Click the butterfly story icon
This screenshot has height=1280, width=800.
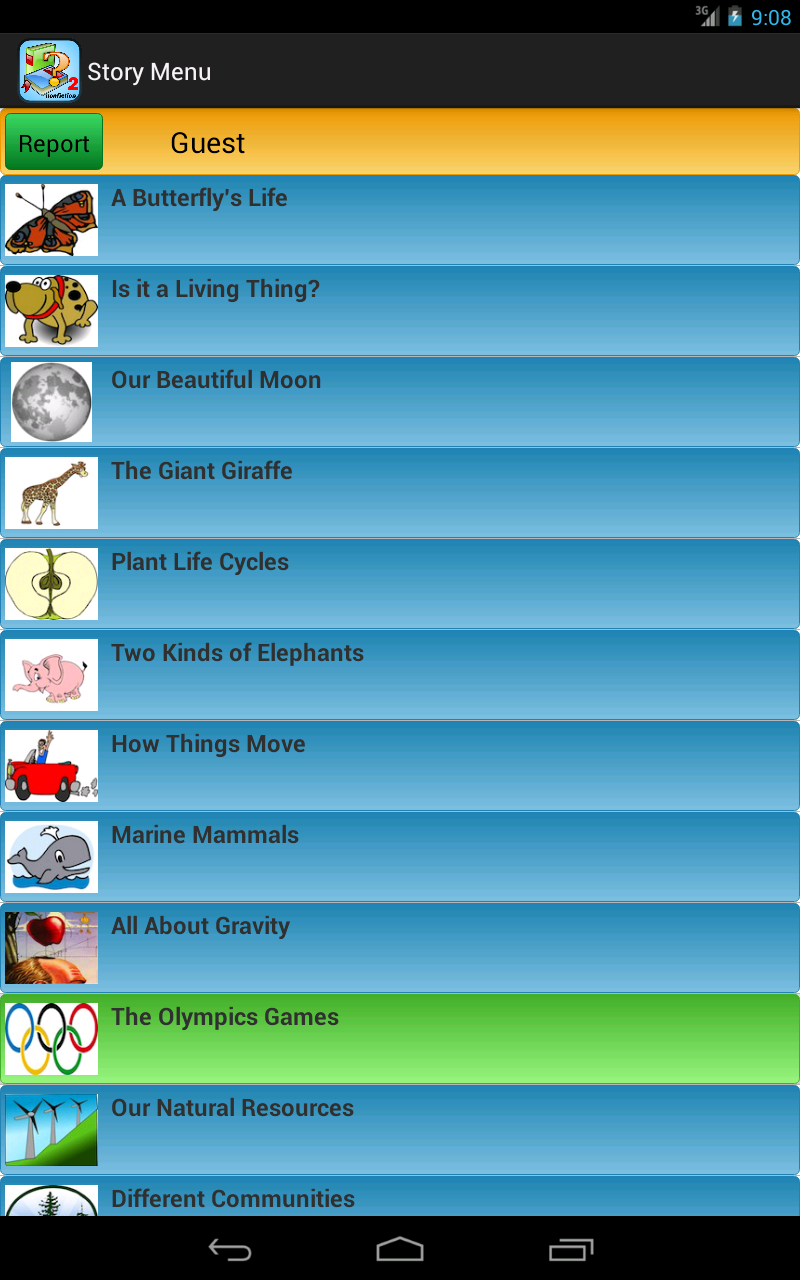pos(51,220)
